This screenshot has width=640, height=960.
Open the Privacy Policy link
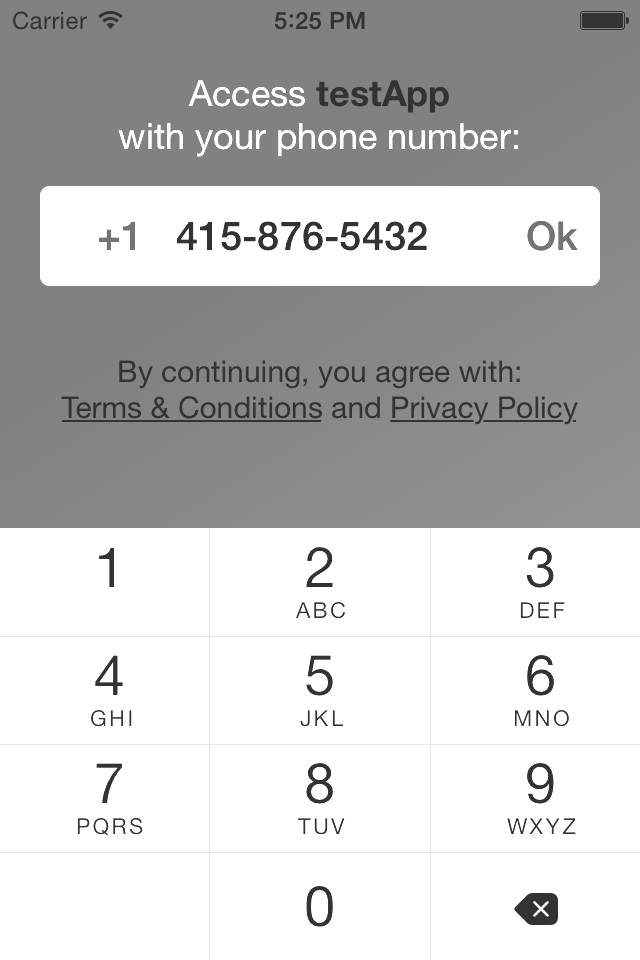coord(483,408)
